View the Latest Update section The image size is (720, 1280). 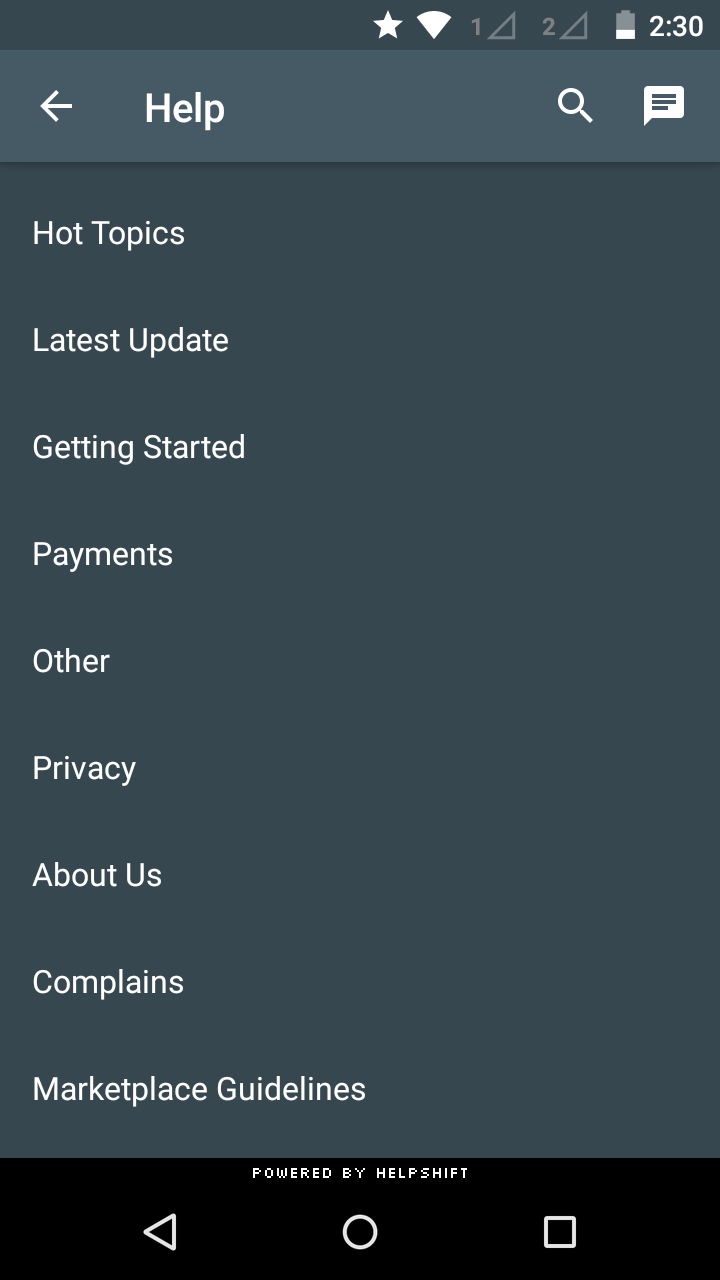(x=131, y=340)
